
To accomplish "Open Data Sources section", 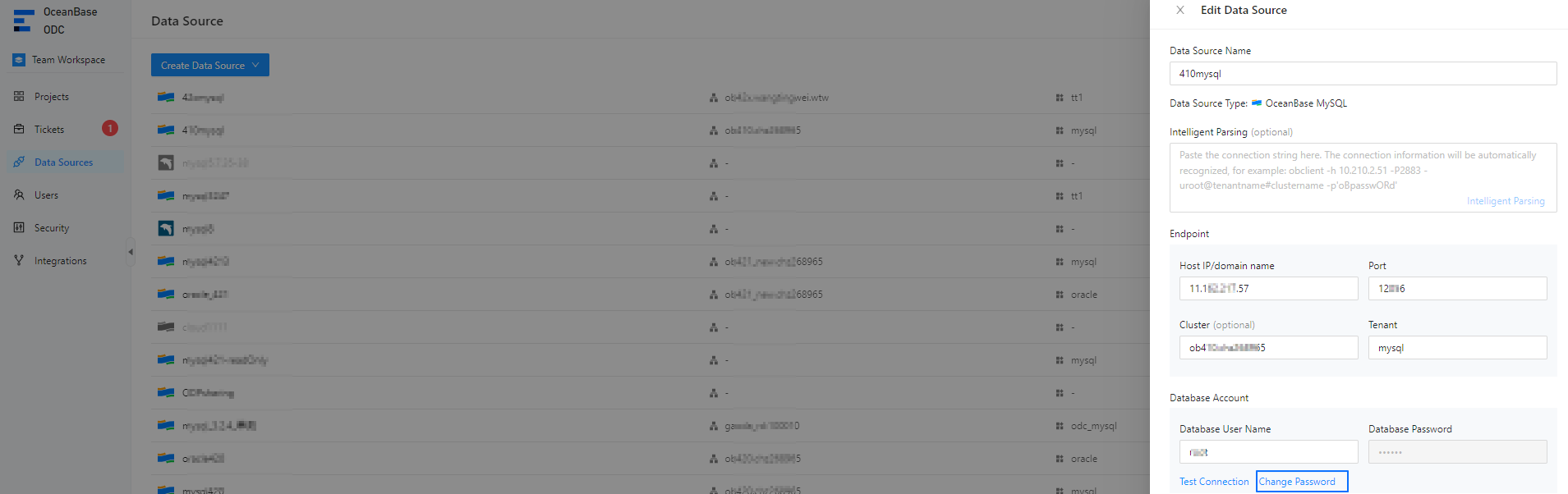I will point(63,162).
